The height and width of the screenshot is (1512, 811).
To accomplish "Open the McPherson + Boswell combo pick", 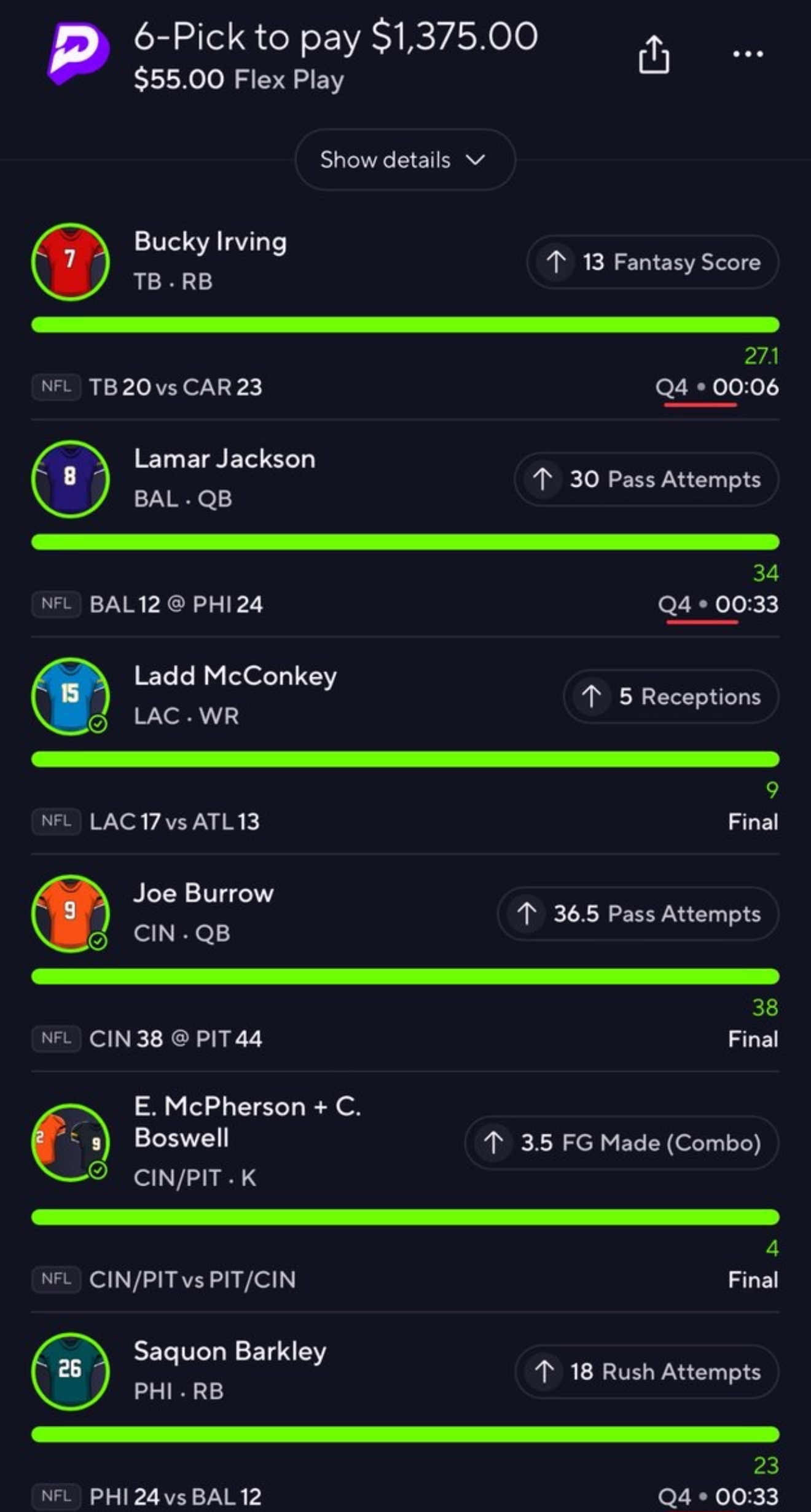I will coord(621,1143).
